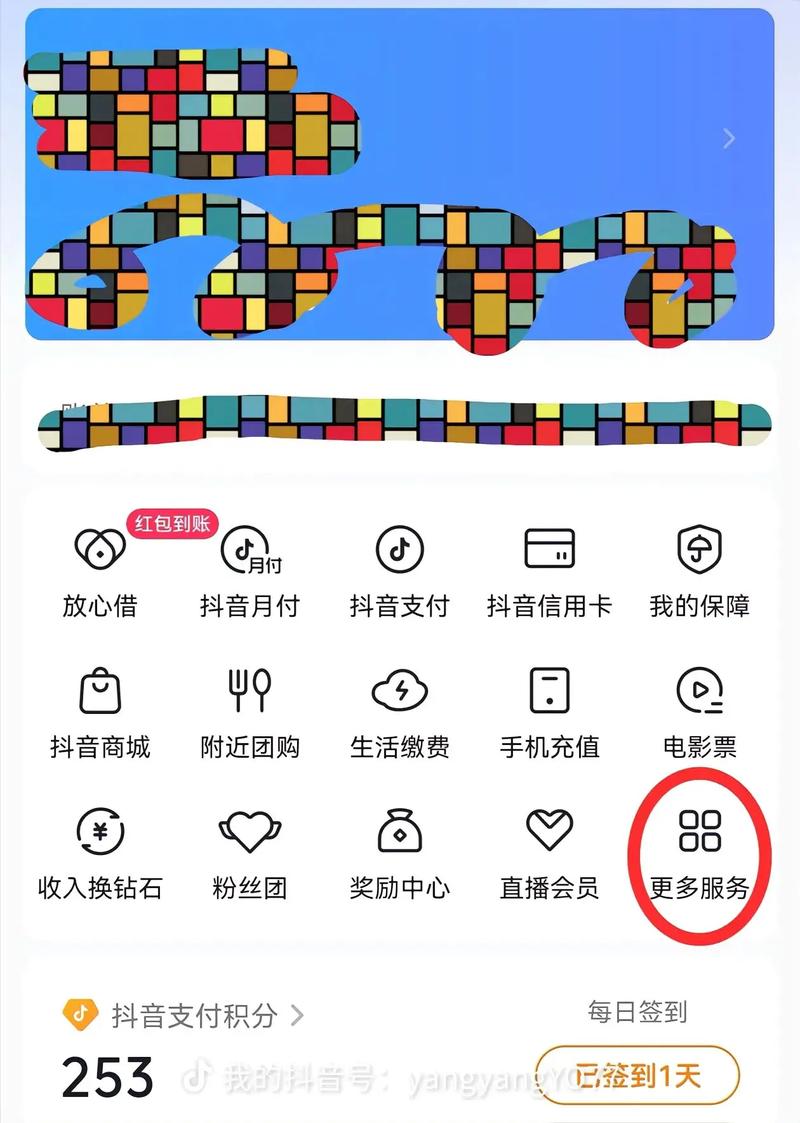Image resolution: width=800 pixels, height=1123 pixels.
Task: Open 抖音支付 payment settings
Action: [399, 570]
